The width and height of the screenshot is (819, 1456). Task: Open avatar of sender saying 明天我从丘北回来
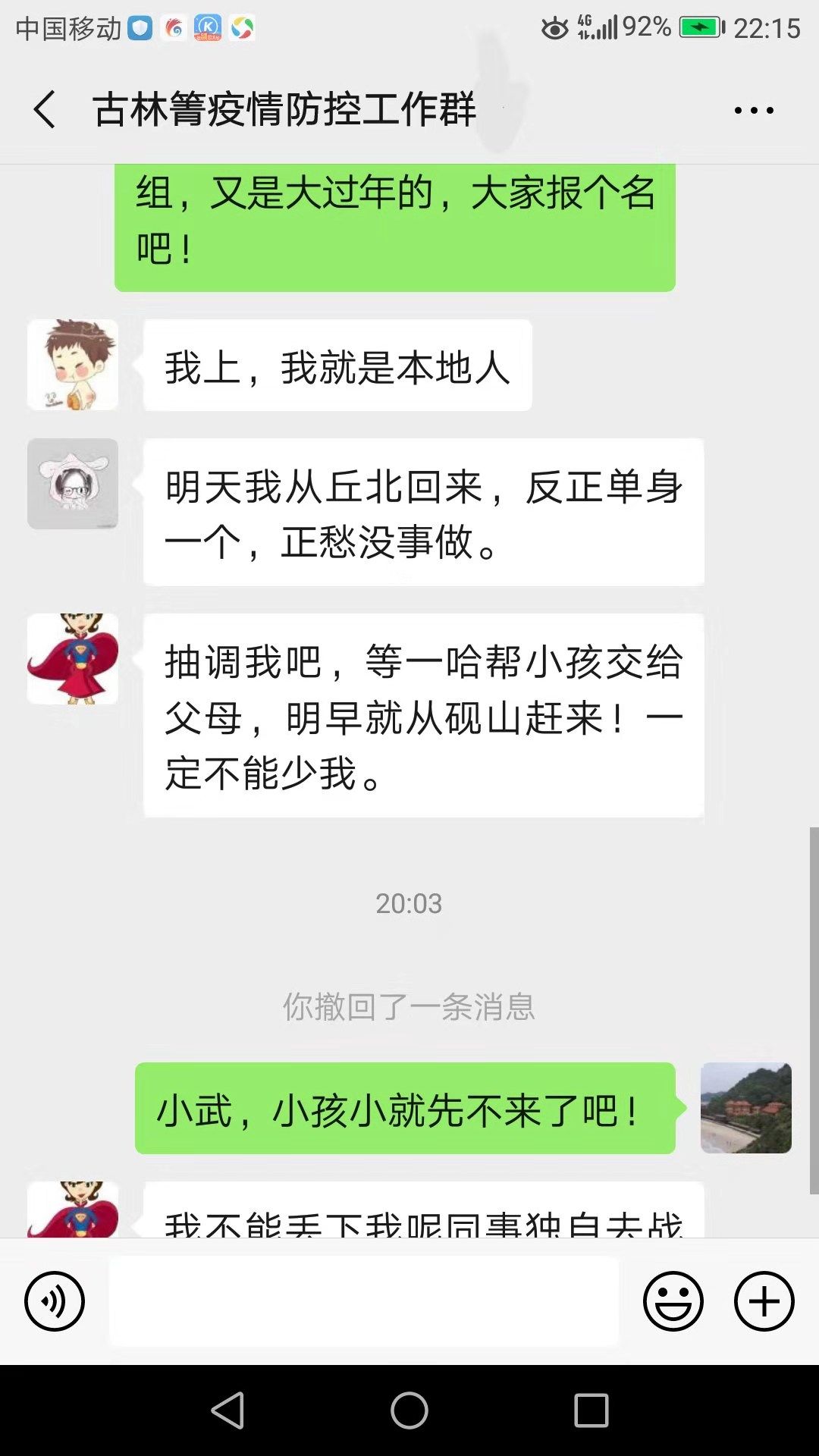coord(73,484)
